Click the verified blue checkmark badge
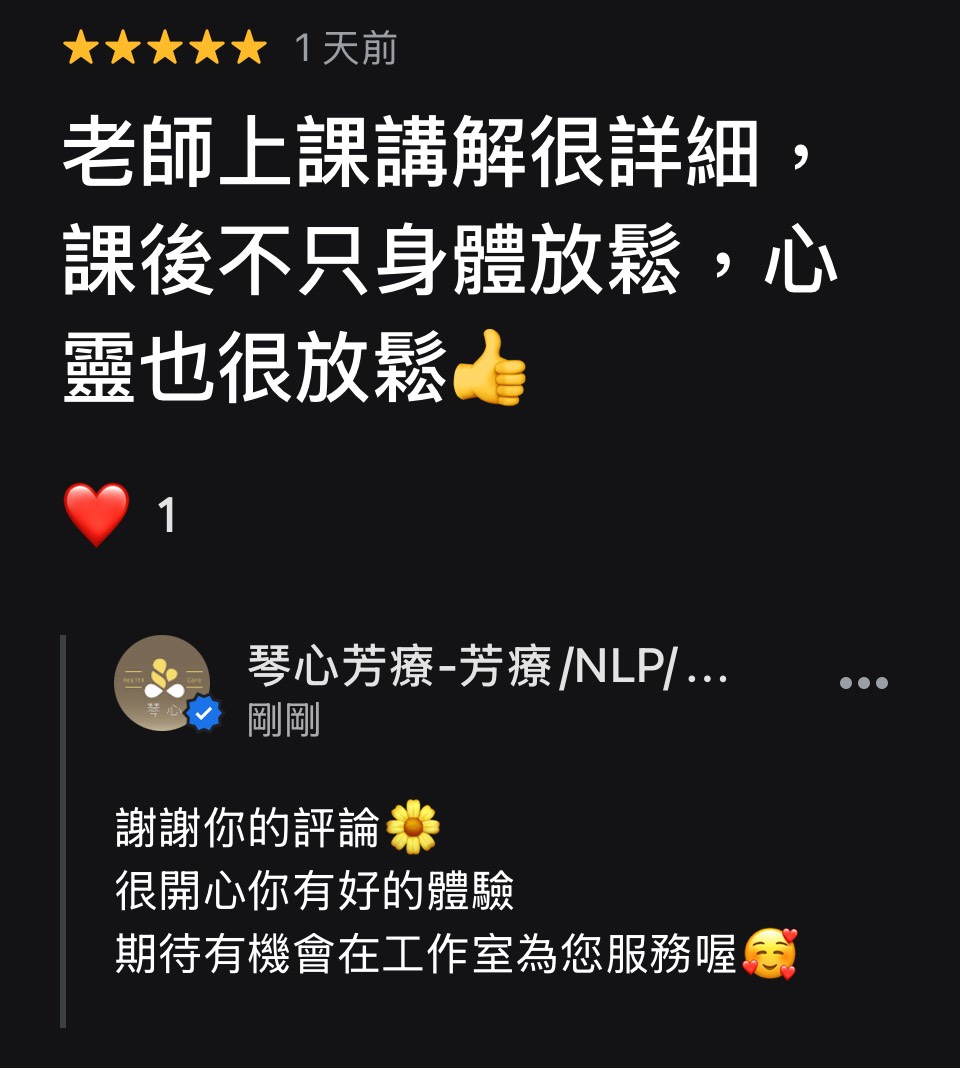 [205, 712]
